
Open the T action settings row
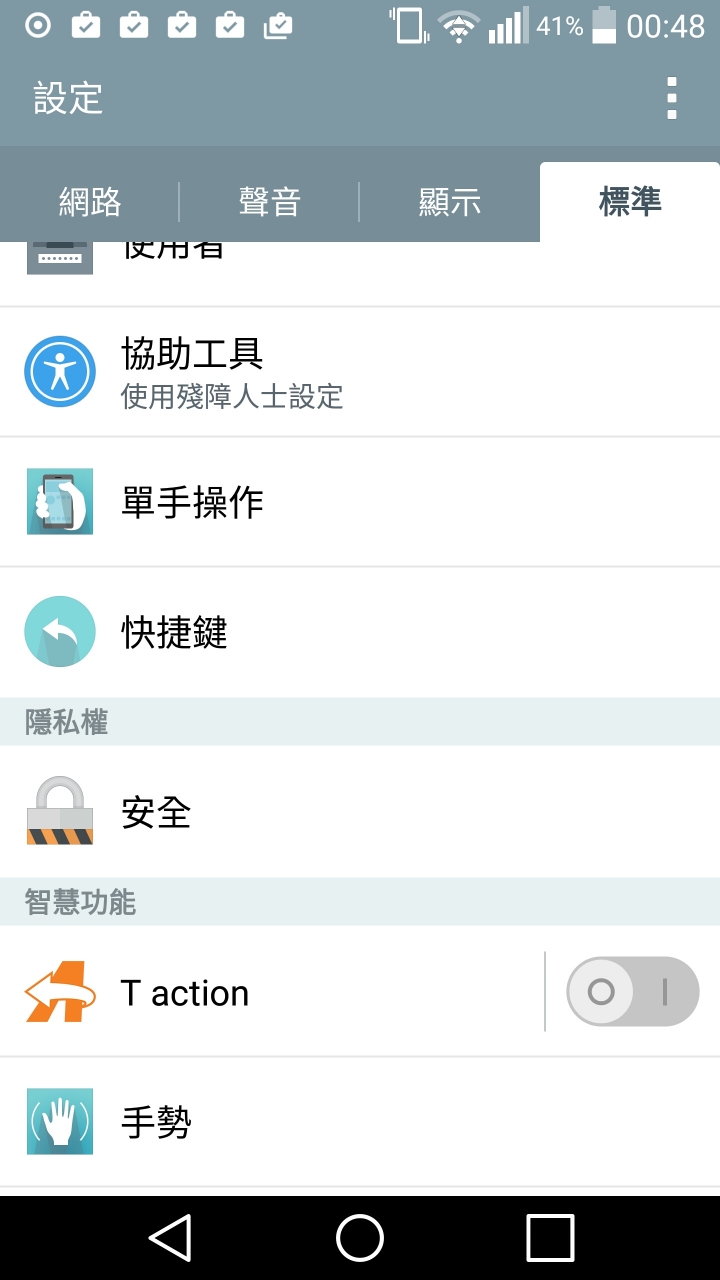coord(272,992)
